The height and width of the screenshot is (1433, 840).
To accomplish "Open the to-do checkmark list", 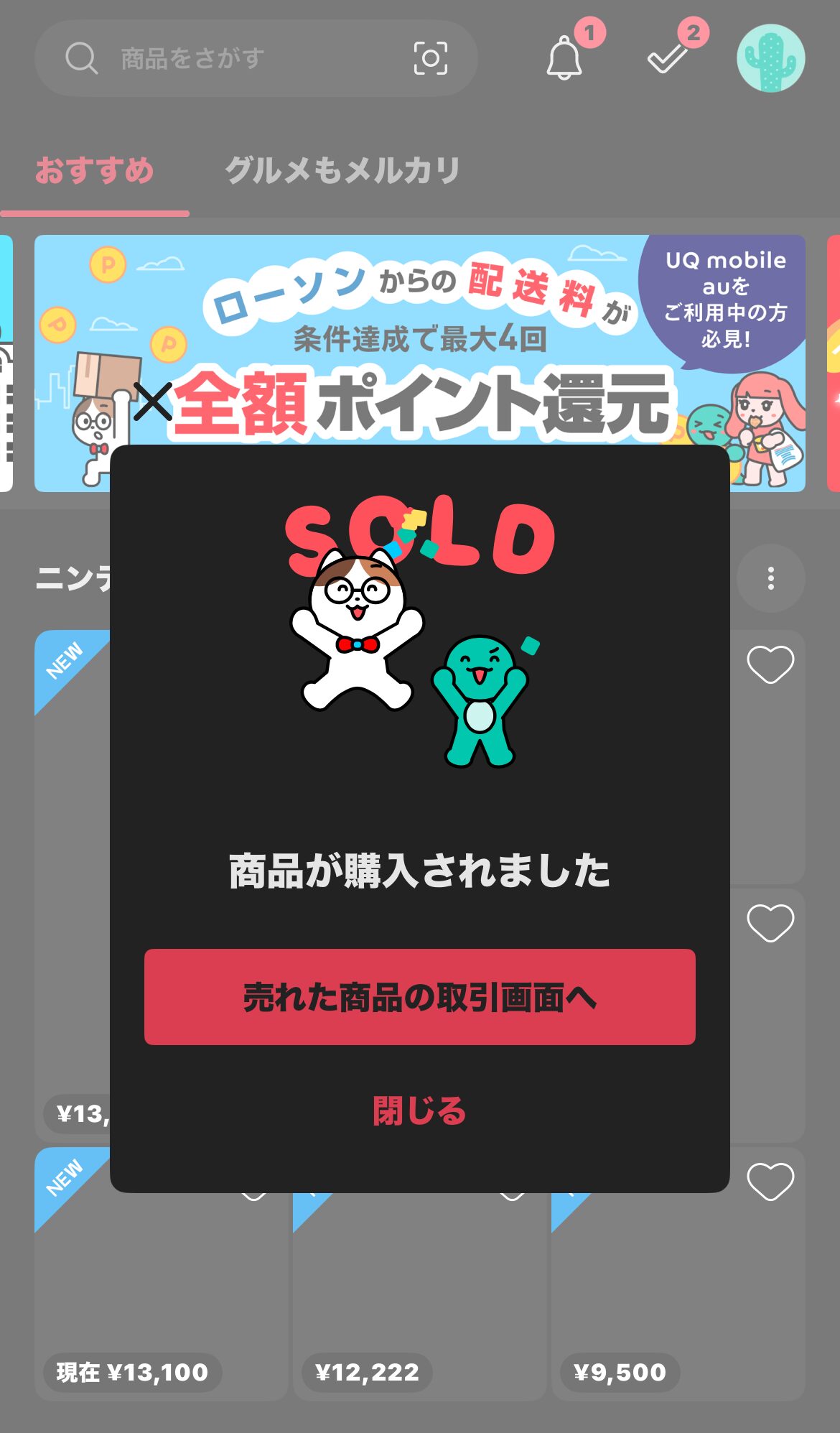I will 668,58.
